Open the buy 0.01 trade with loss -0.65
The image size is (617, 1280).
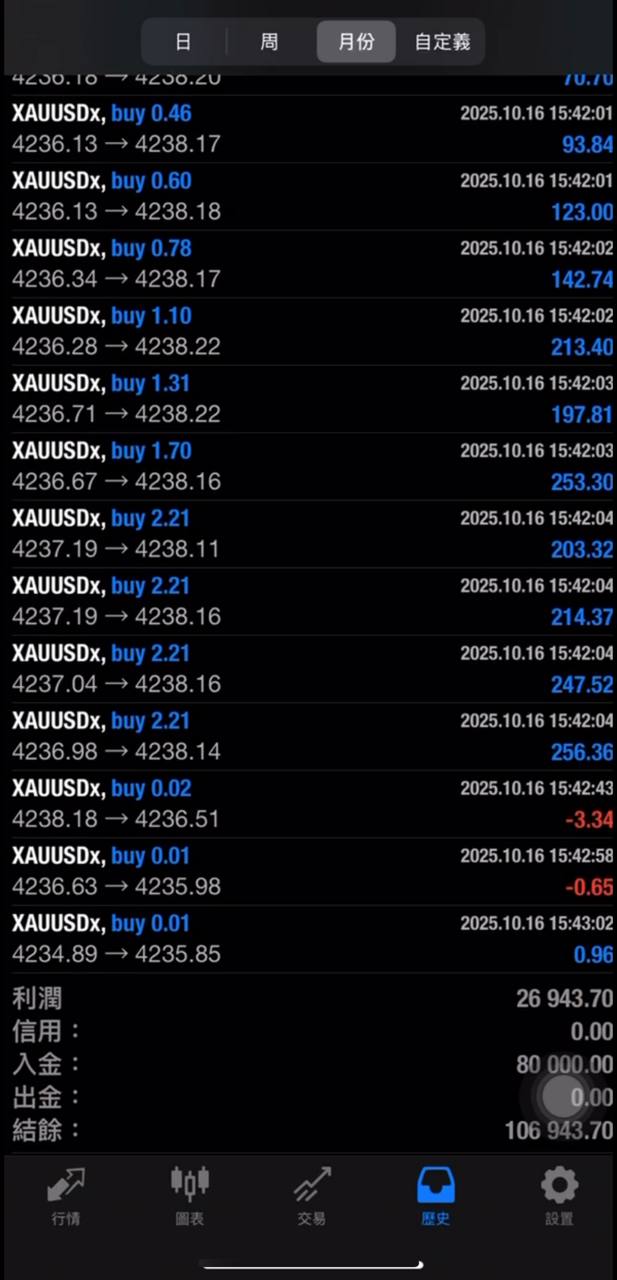(x=308, y=872)
